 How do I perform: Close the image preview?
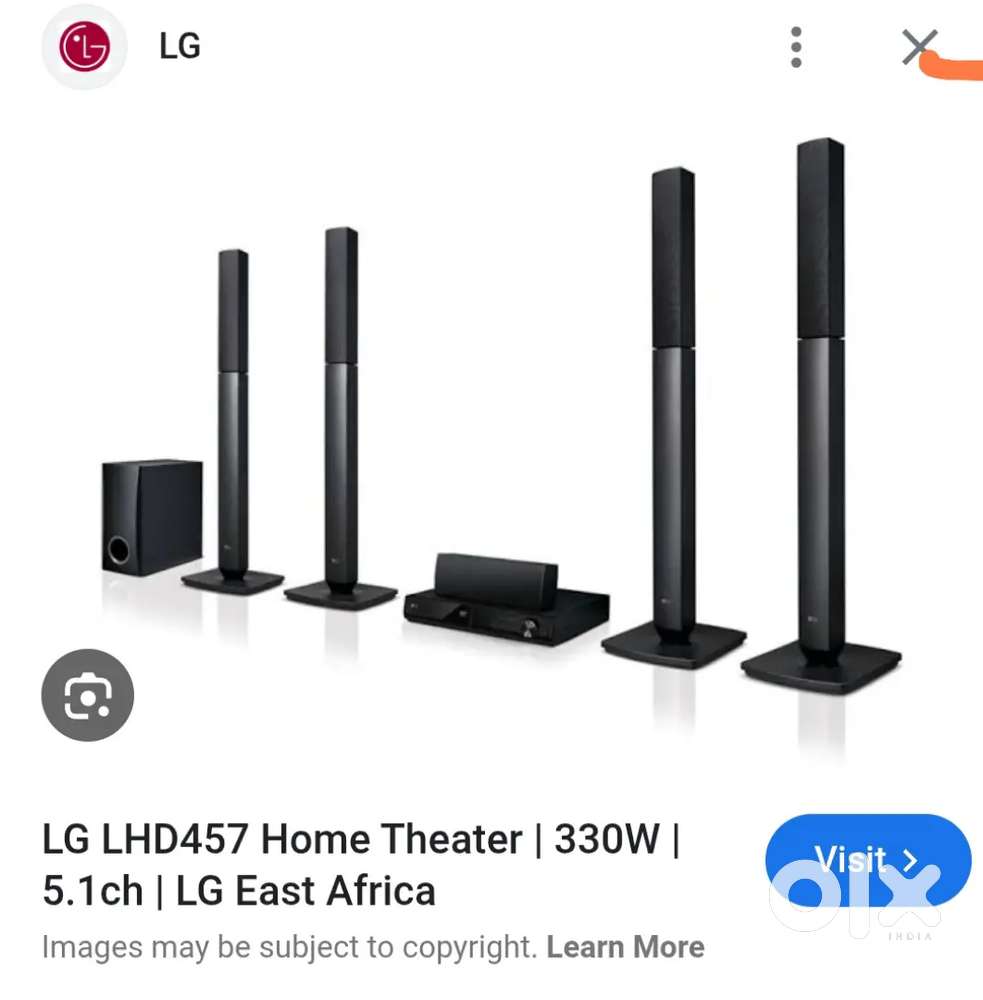[918, 47]
